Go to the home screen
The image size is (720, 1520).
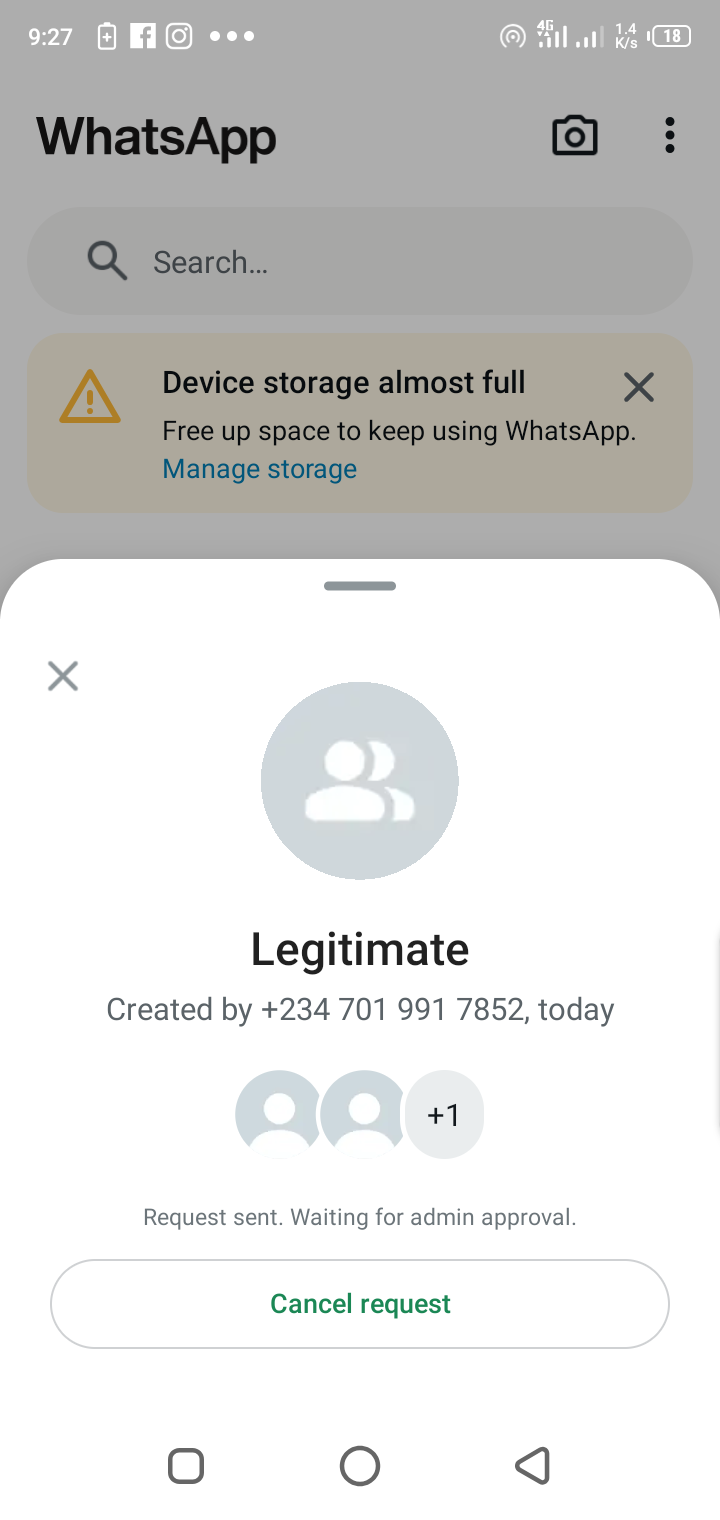360,1466
